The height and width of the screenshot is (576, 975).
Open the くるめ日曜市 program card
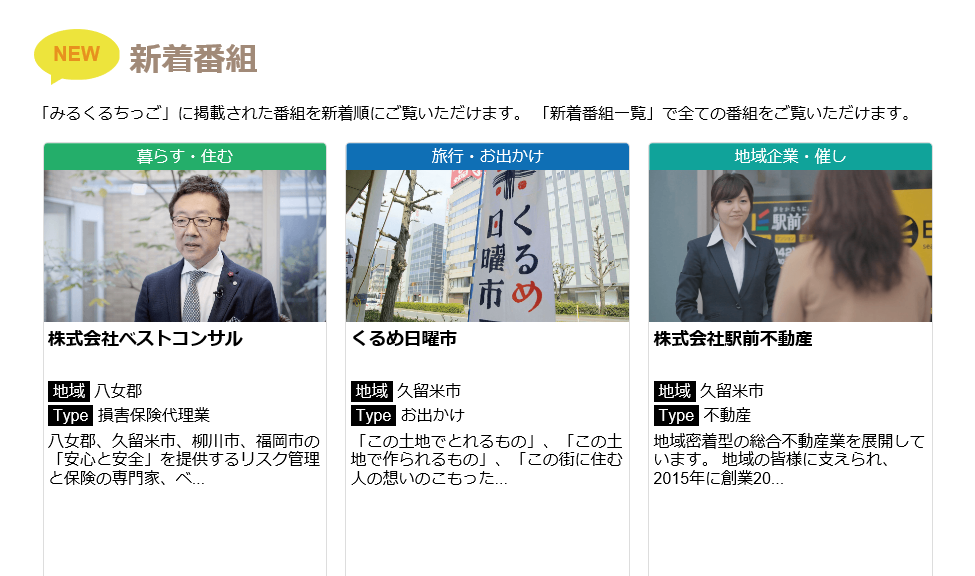(x=404, y=339)
